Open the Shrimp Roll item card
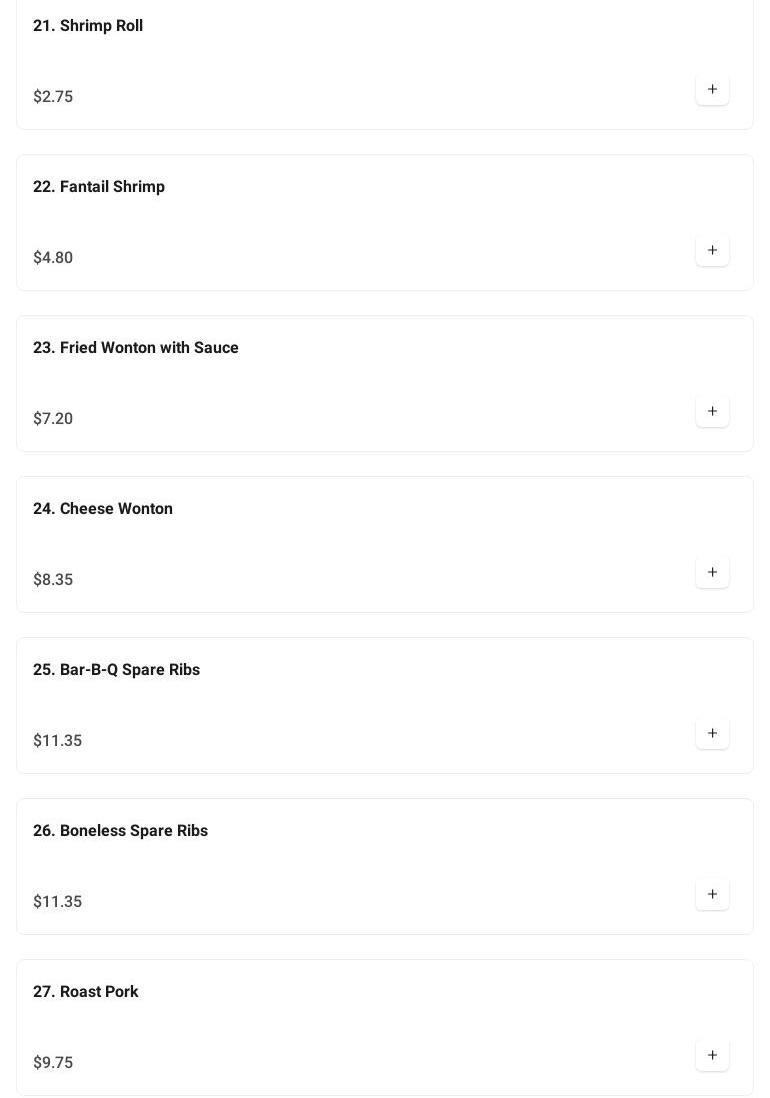The height and width of the screenshot is (1098, 770). tap(88, 26)
